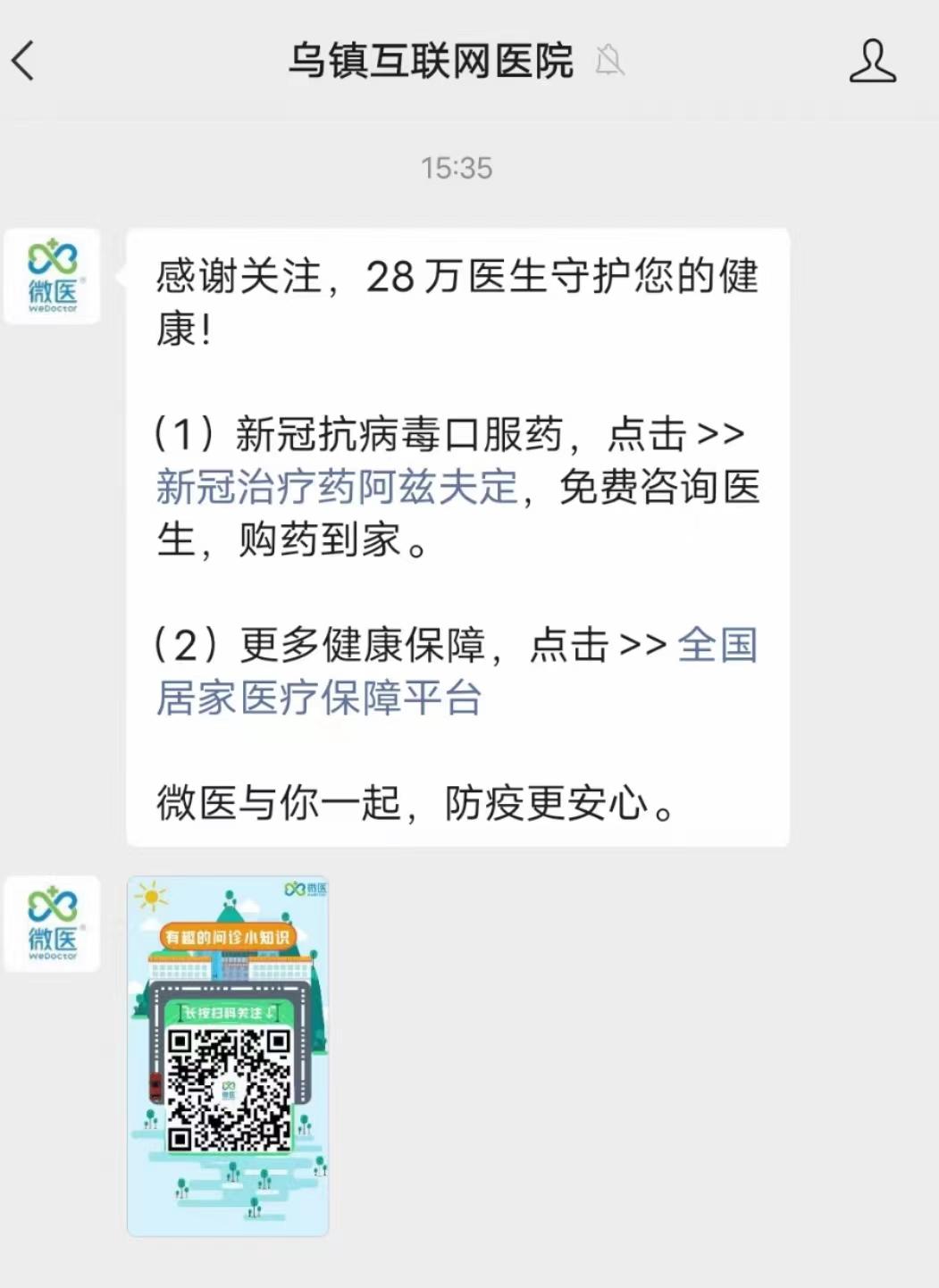Select the WeDoctor logo inside the QR code
939x1288 pixels.
[229, 1088]
